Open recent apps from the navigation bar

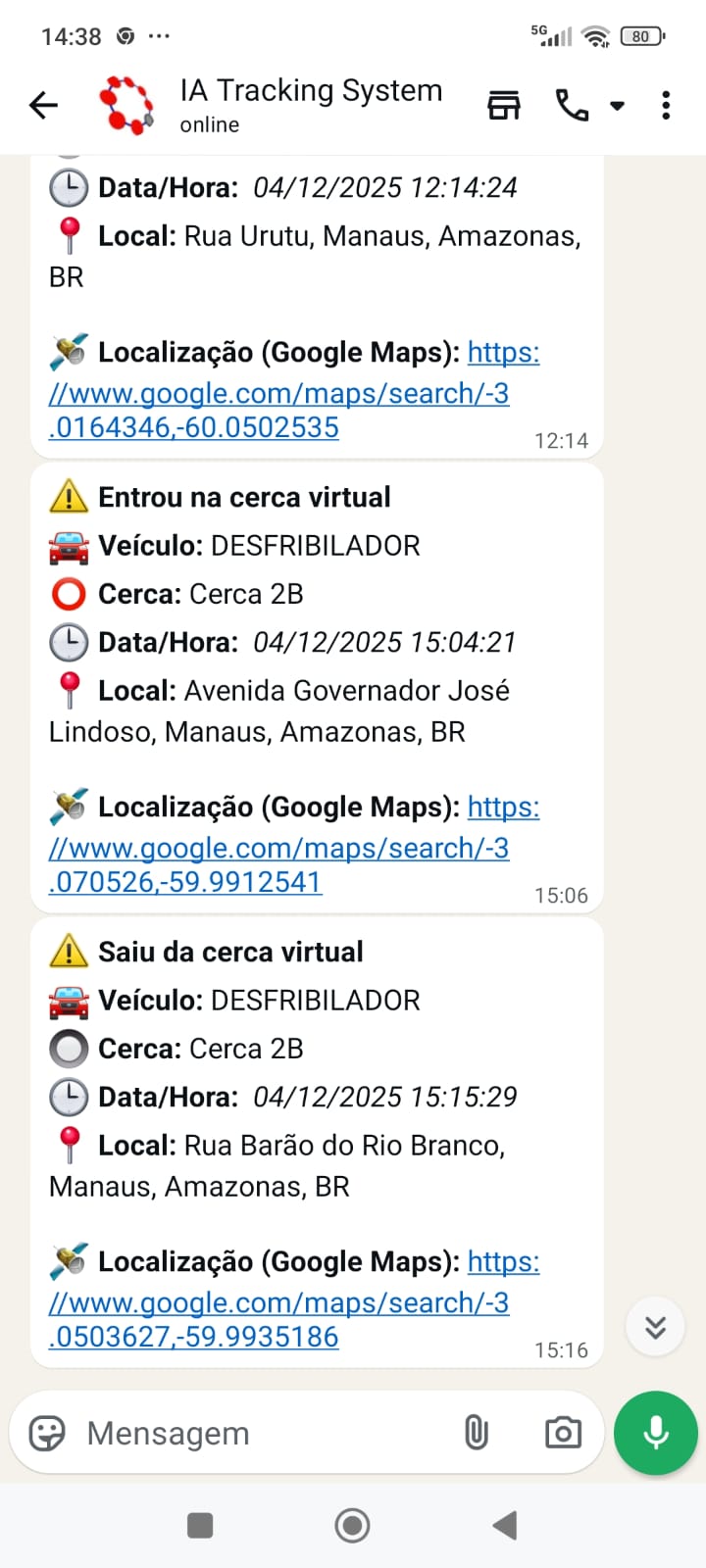coord(200,1525)
